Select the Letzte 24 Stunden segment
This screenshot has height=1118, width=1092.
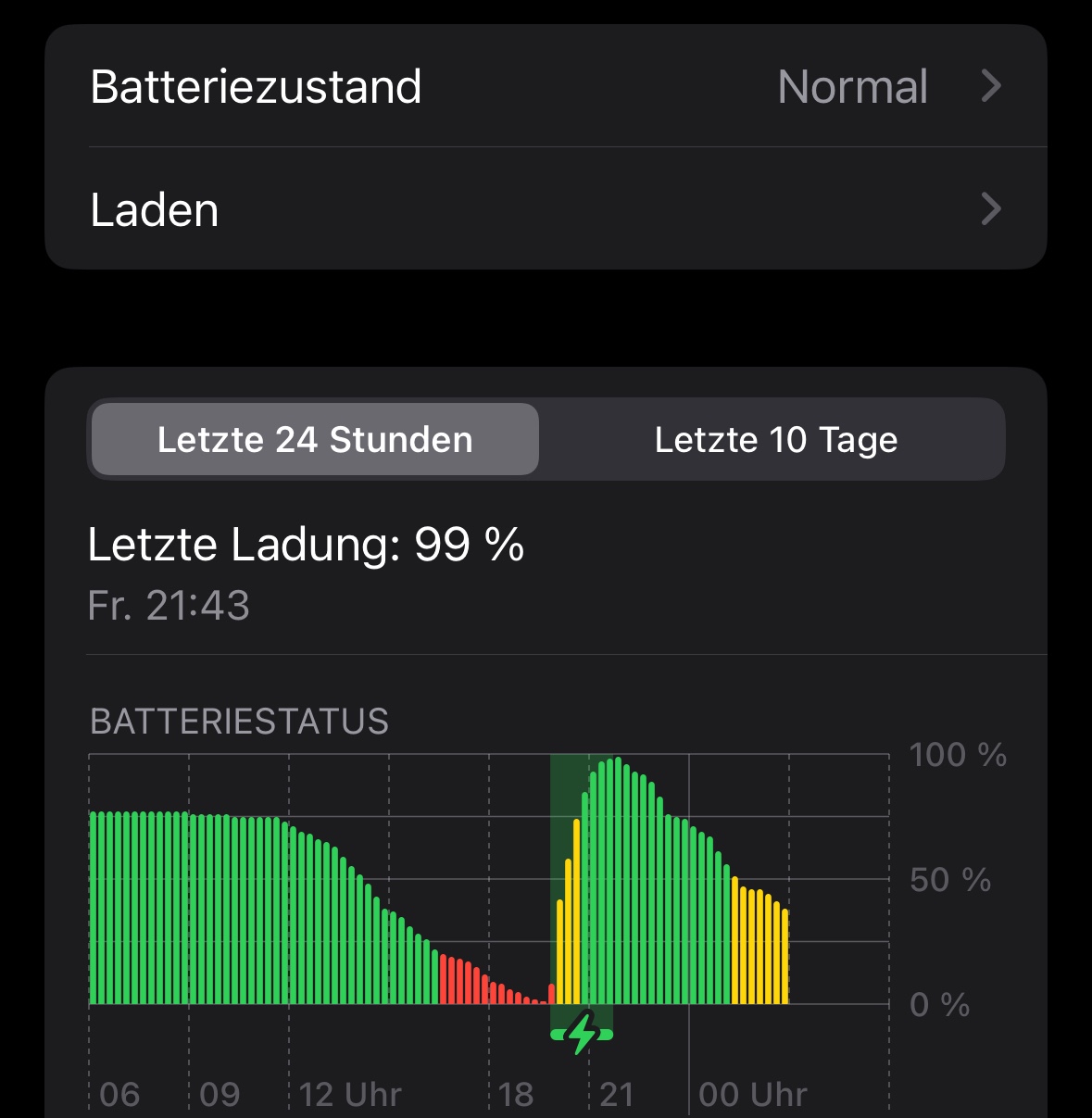[315, 440]
